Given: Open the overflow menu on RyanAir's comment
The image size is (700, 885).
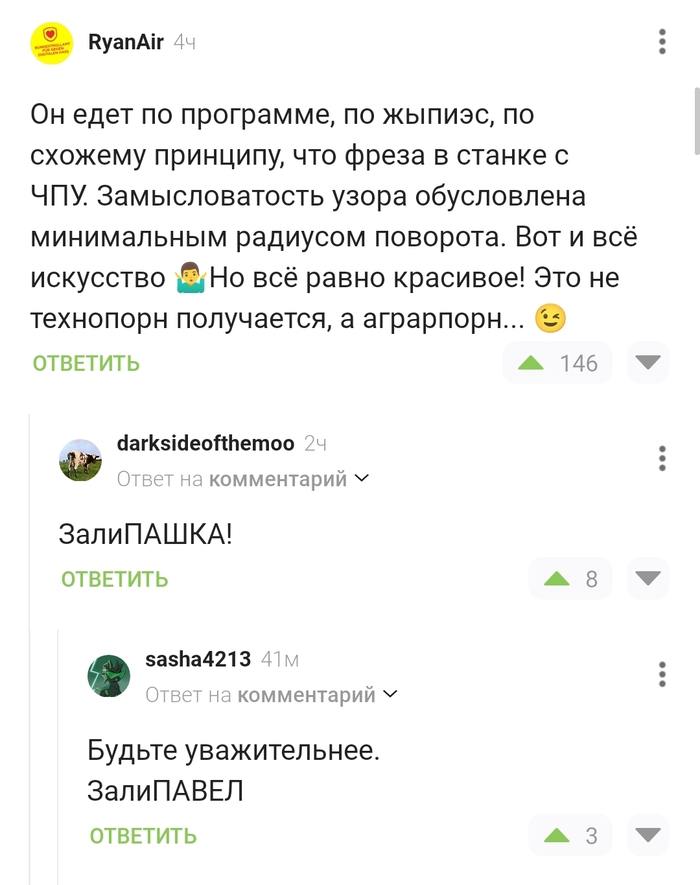Looking at the screenshot, I should 662,43.
